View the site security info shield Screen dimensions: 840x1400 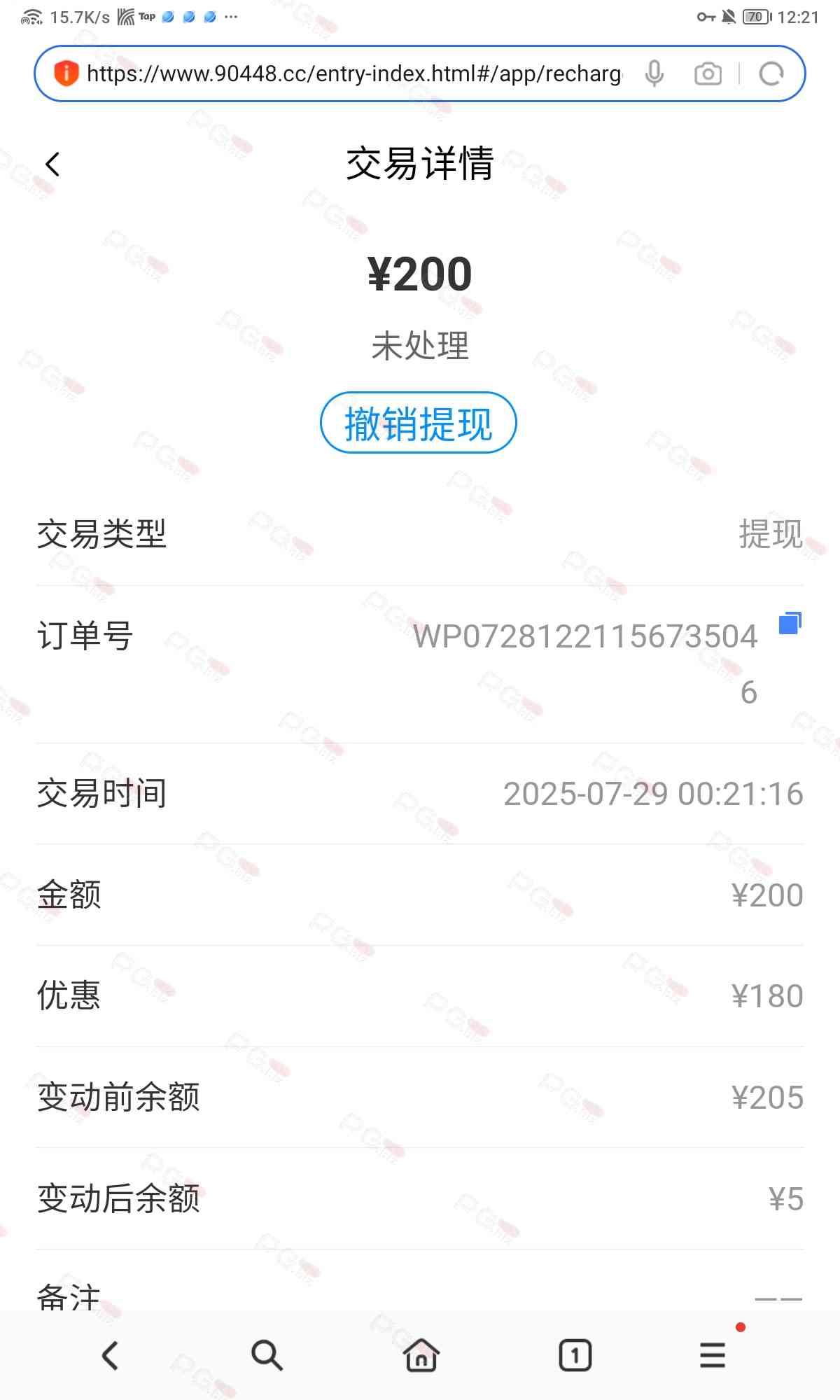(x=66, y=73)
